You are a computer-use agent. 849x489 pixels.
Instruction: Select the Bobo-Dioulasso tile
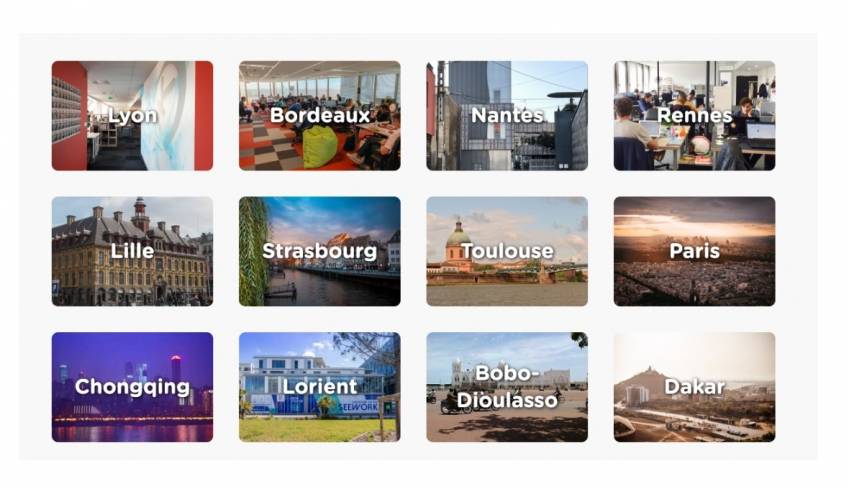507,387
